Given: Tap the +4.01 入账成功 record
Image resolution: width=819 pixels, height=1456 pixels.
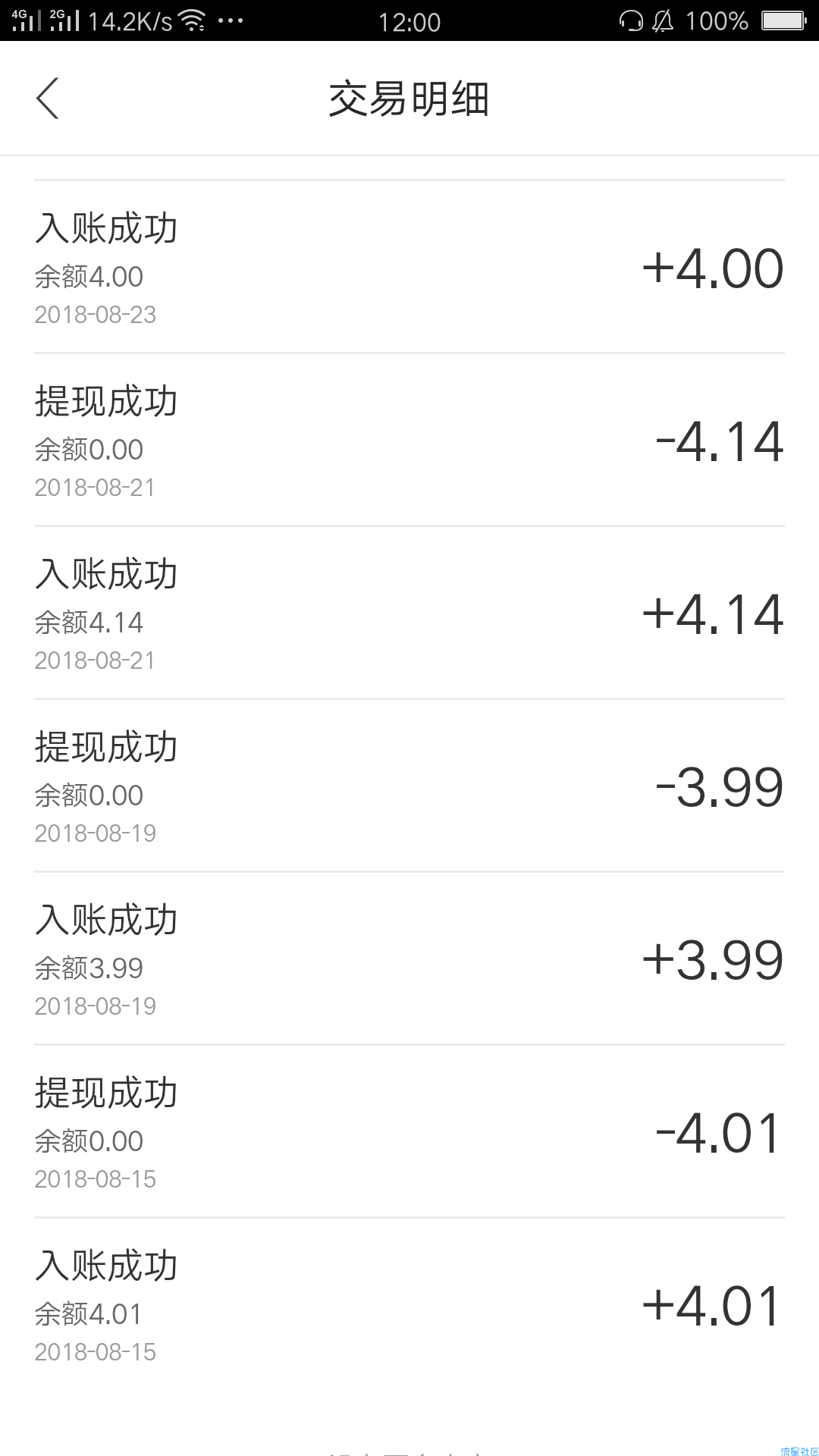Looking at the screenshot, I should 409,1304.
